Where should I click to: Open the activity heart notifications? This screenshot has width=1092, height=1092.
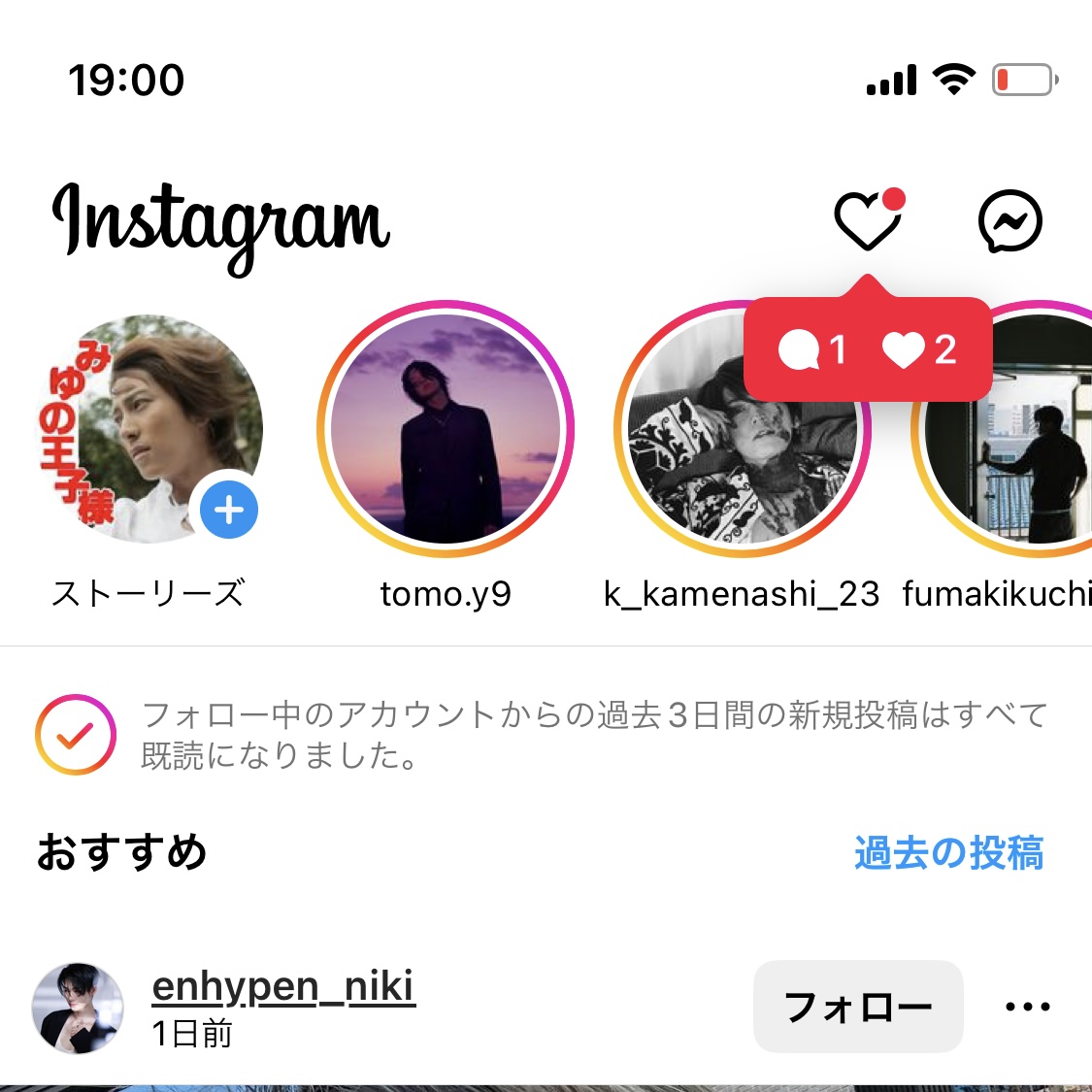tap(867, 220)
